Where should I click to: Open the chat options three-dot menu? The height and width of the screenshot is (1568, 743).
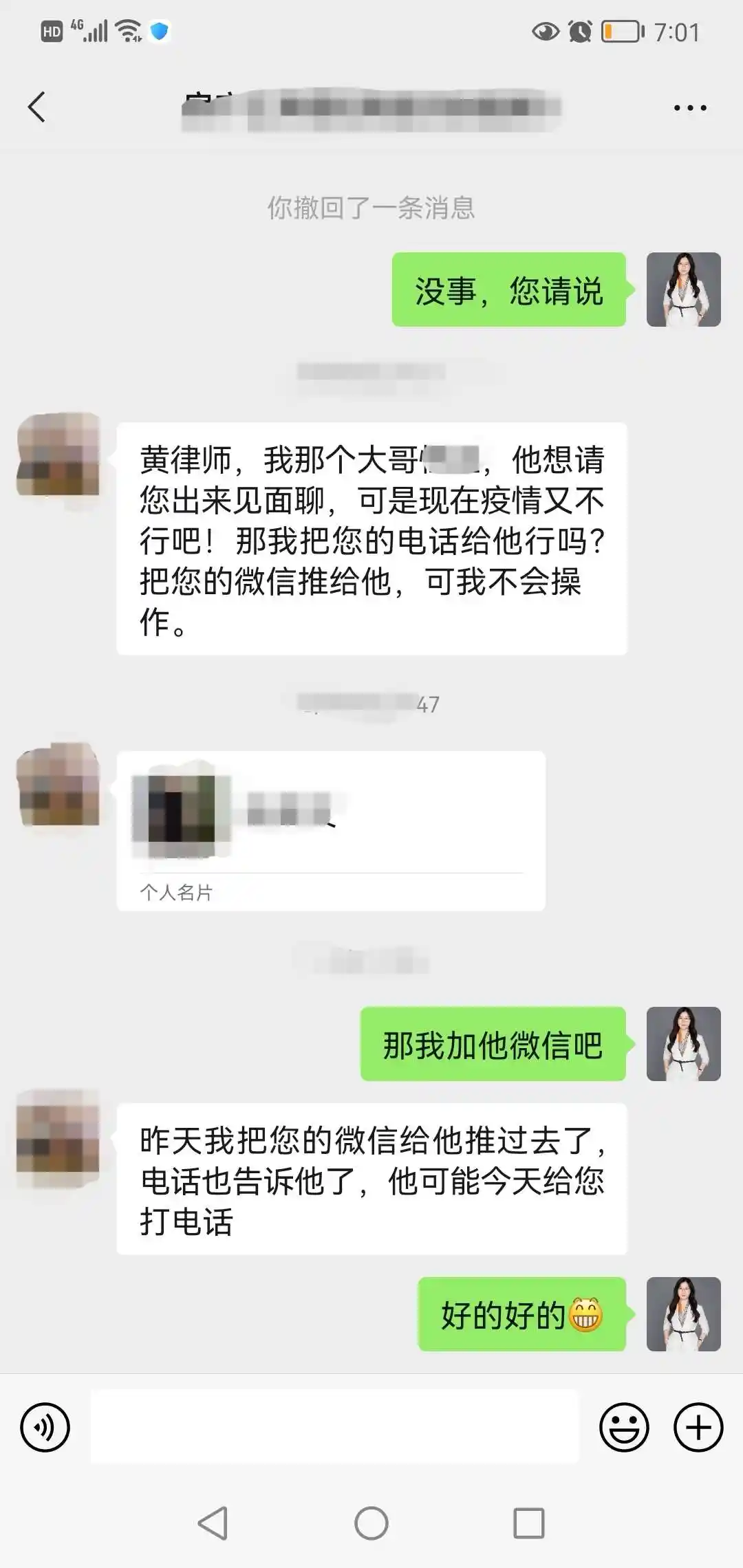[689, 108]
